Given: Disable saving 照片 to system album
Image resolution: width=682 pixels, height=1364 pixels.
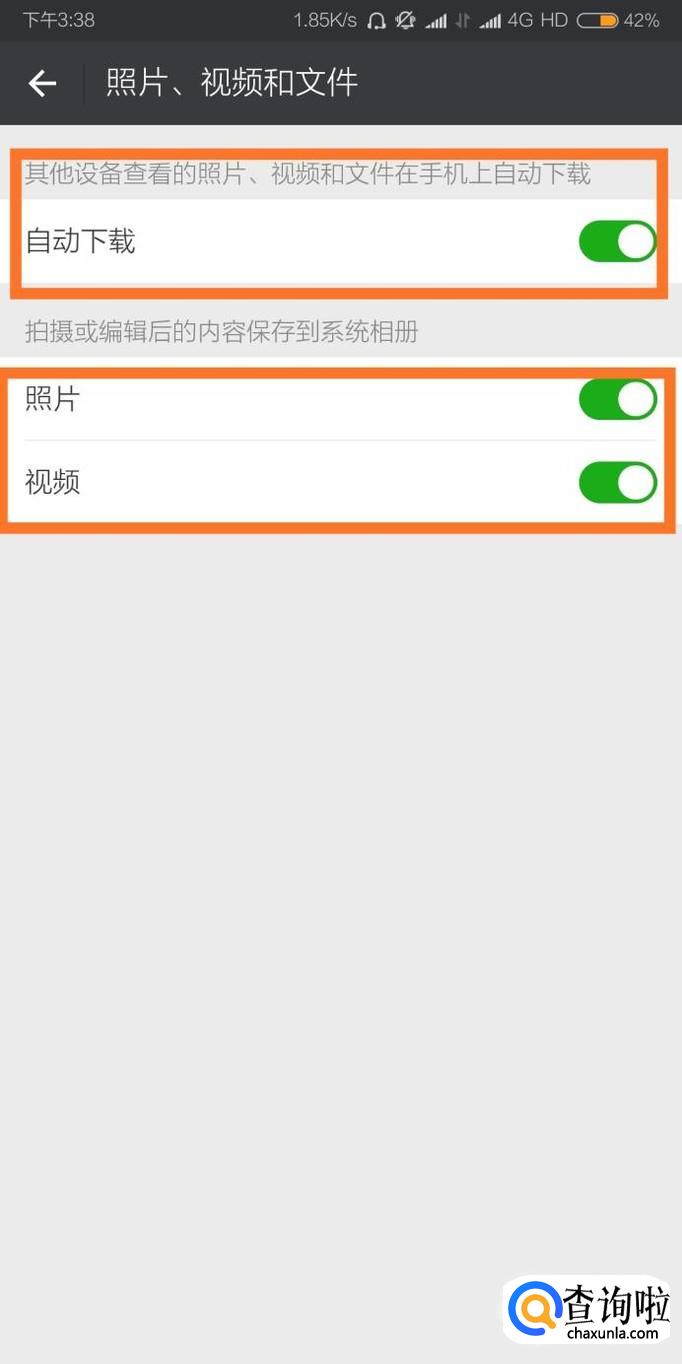Looking at the screenshot, I should pos(617,399).
